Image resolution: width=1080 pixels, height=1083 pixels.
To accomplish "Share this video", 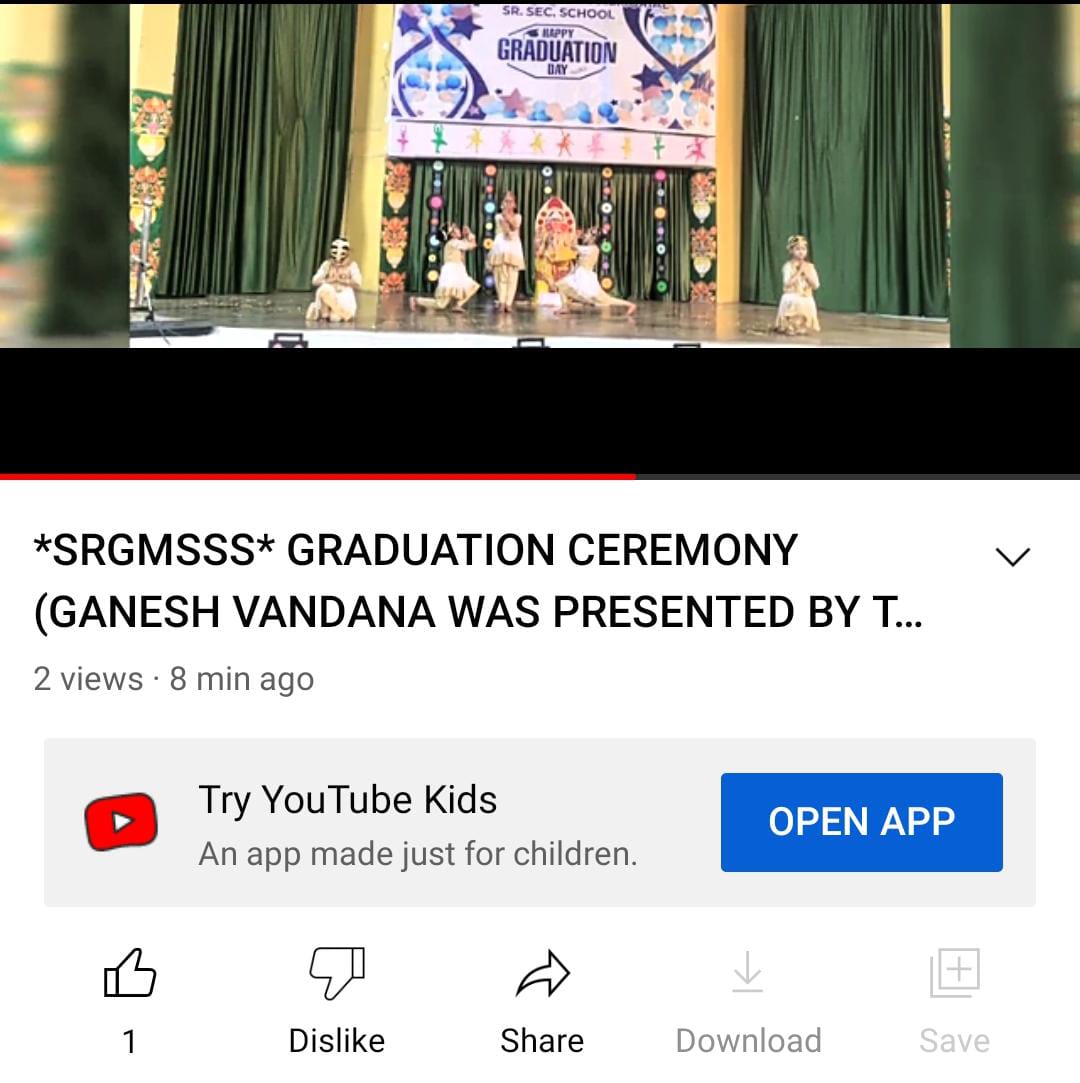I will tap(542, 975).
